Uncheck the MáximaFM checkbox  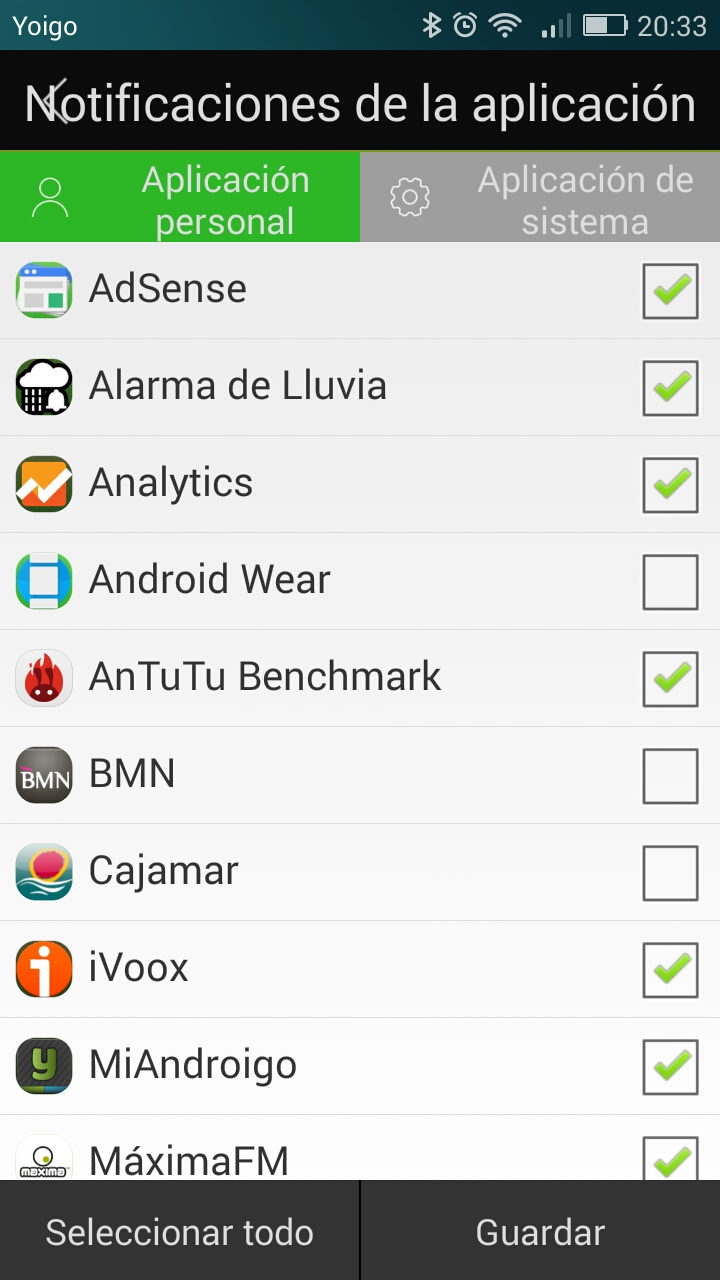pos(670,1160)
